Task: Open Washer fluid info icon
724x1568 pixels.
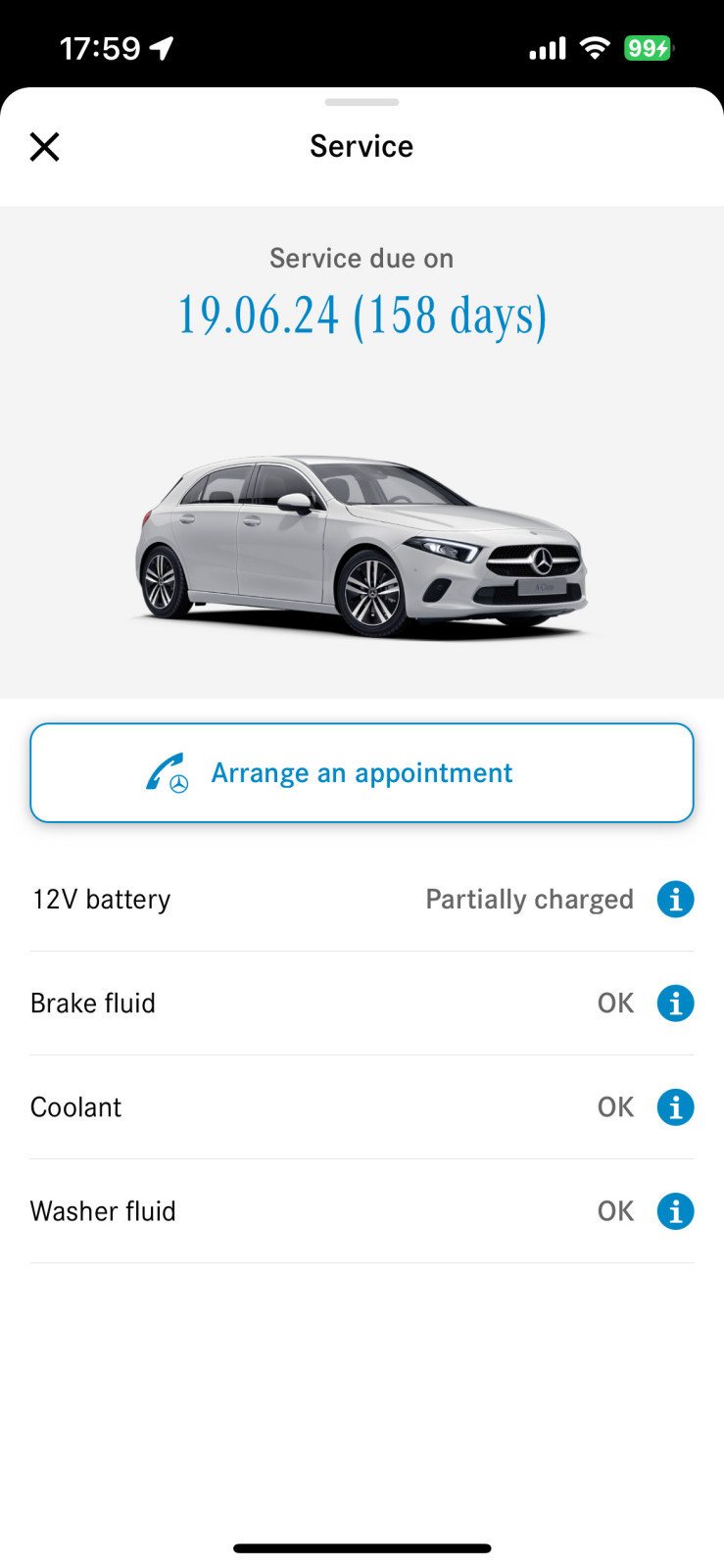Action: coord(675,1210)
